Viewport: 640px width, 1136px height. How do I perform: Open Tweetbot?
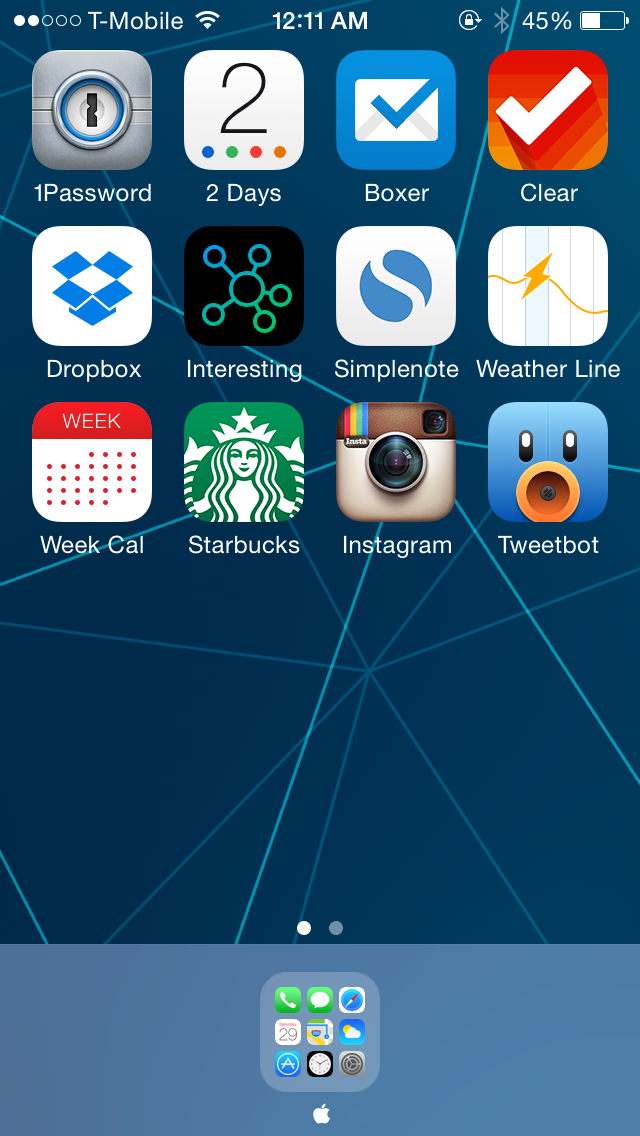(548, 462)
